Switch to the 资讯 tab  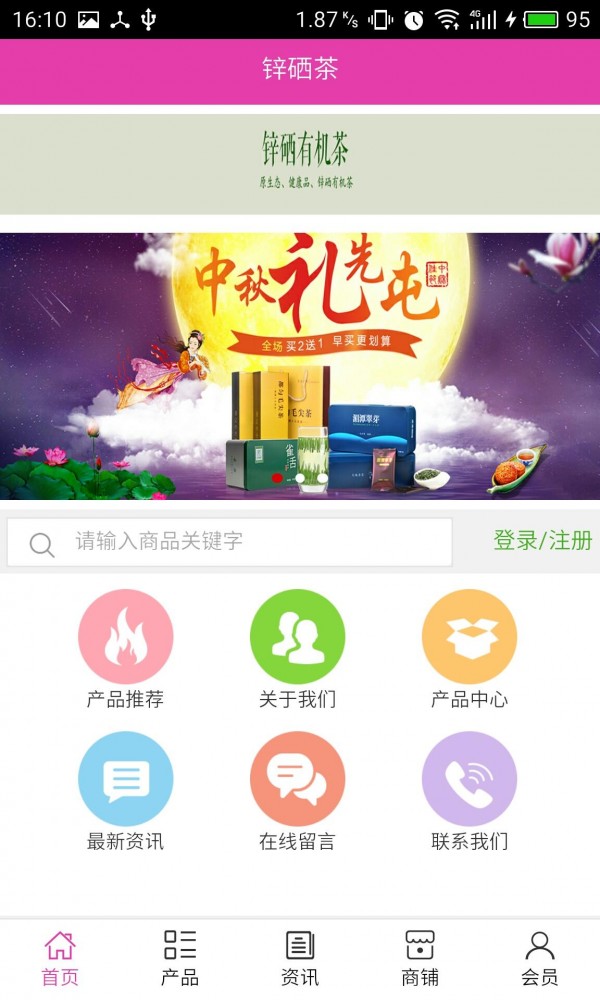(x=300, y=958)
